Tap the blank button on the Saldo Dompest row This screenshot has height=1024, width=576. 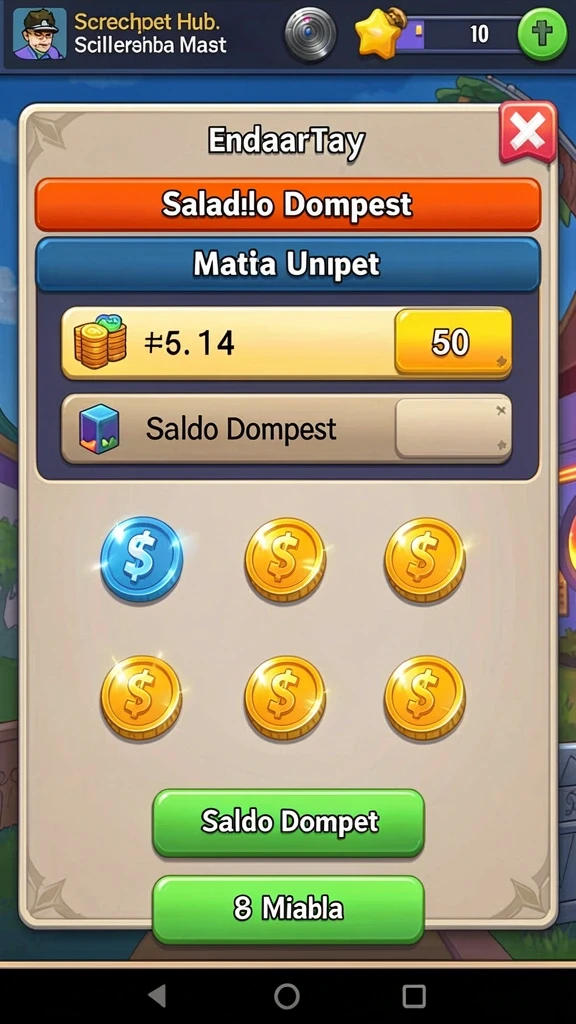click(x=453, y=428)
